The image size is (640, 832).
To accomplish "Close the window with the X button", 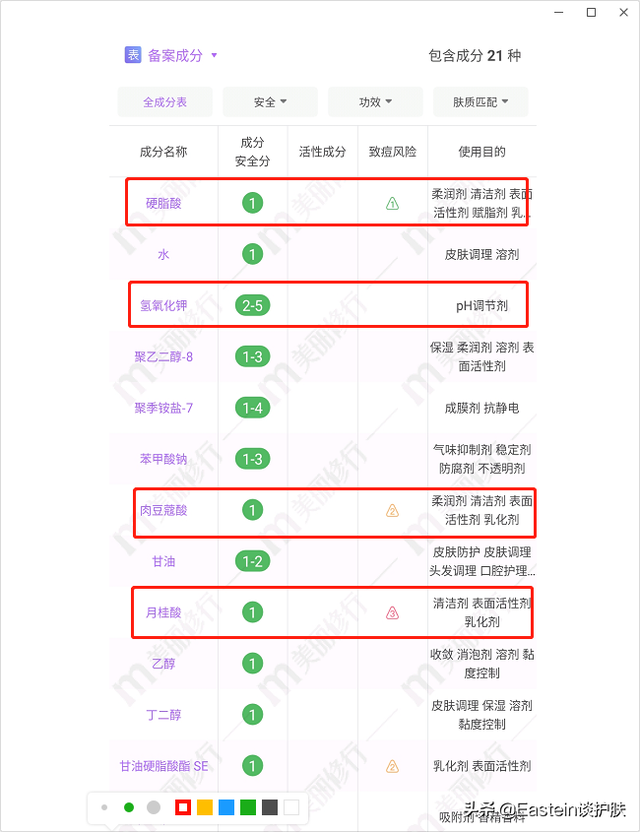I will pyautogui.click(x=619, y=12).
